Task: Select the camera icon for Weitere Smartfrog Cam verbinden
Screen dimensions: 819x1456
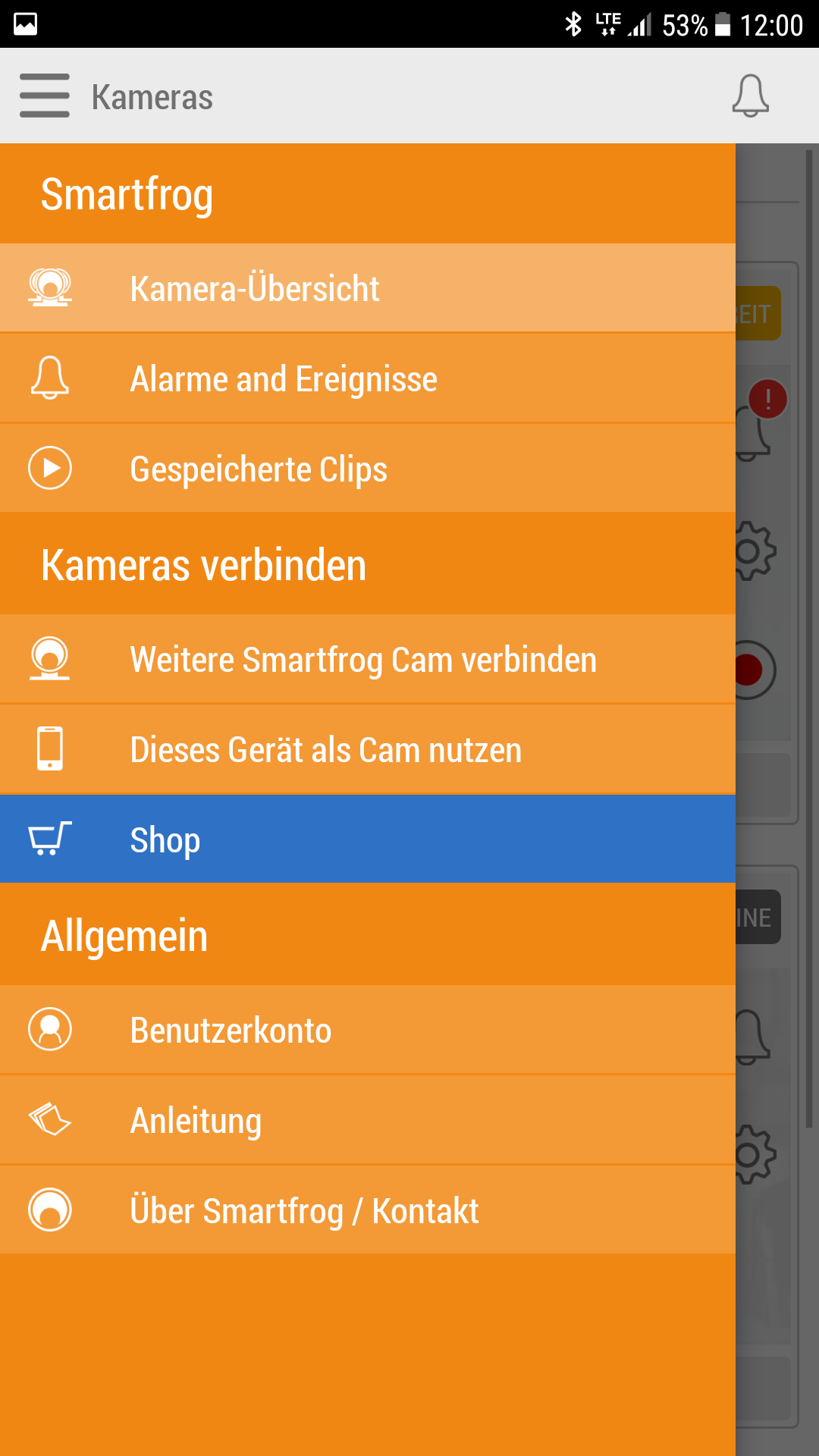Action: [49, 659]
